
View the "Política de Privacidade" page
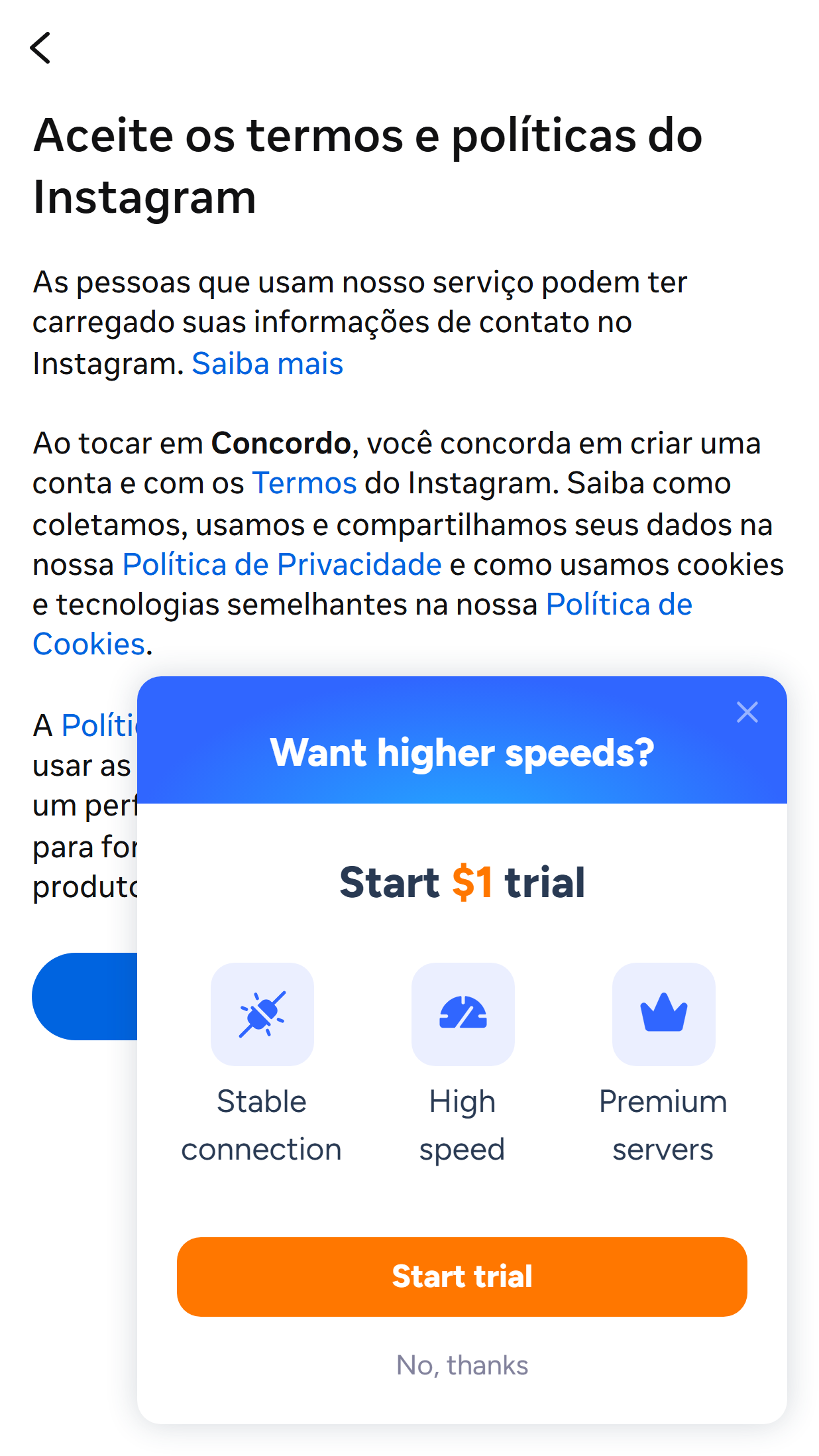[x=281, y=564]
